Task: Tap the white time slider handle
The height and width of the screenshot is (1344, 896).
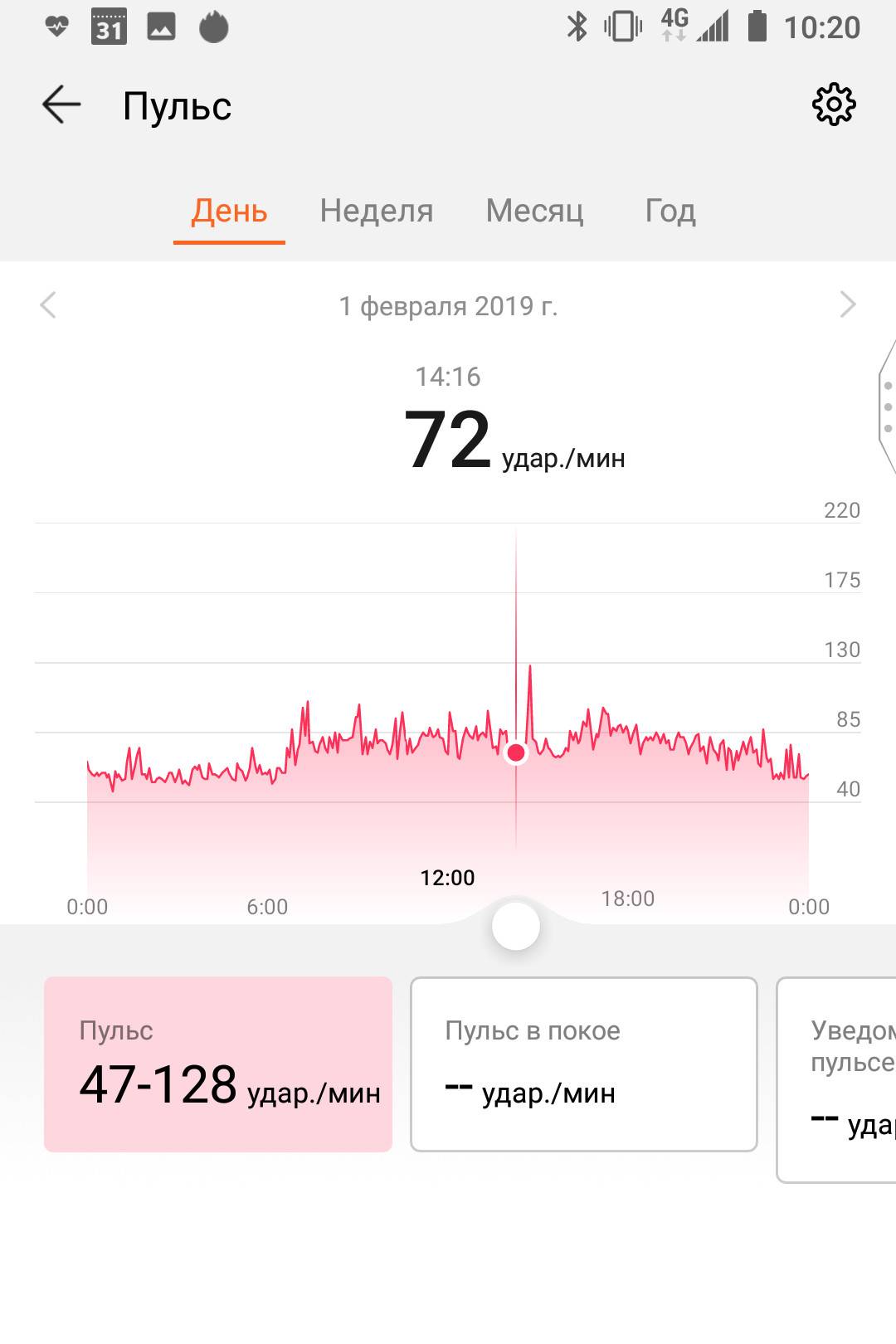Action: pos(516,927)
